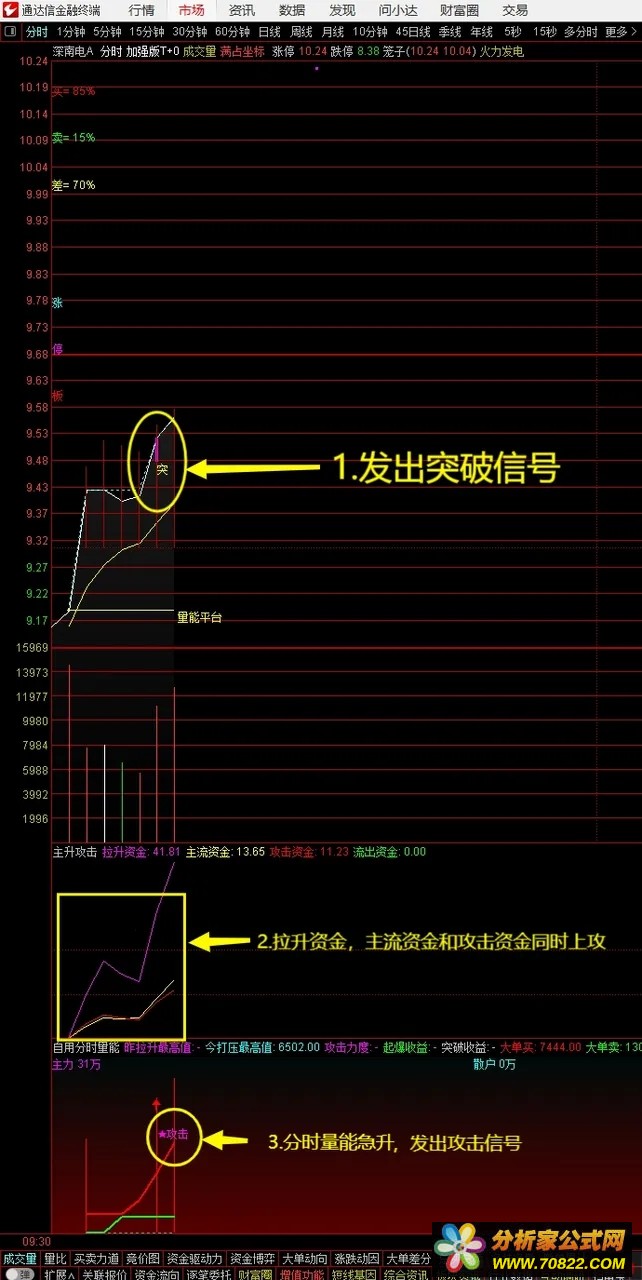This screenshot has height=1280, width=642.
Task: Select the 量比 indicator tab
Action: [55, 1259]
